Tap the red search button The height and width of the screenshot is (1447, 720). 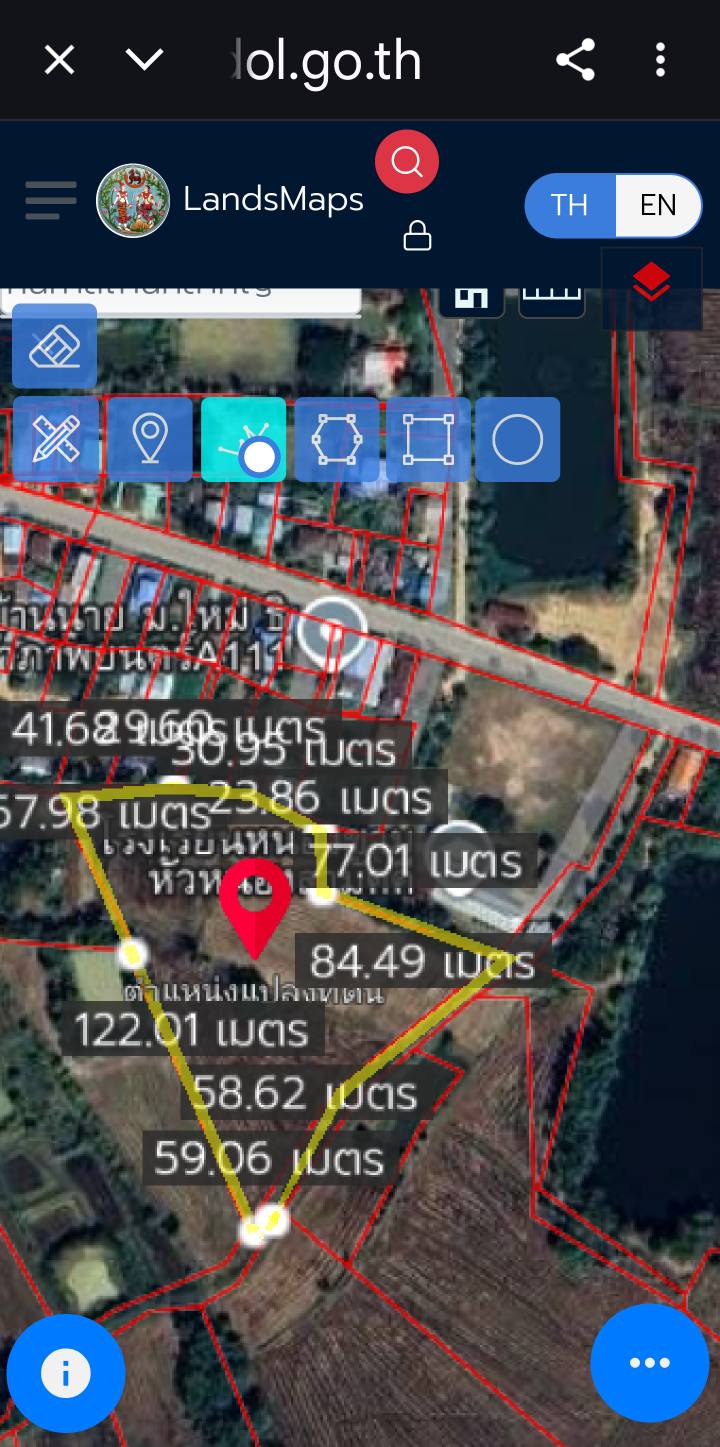(407, 161)
